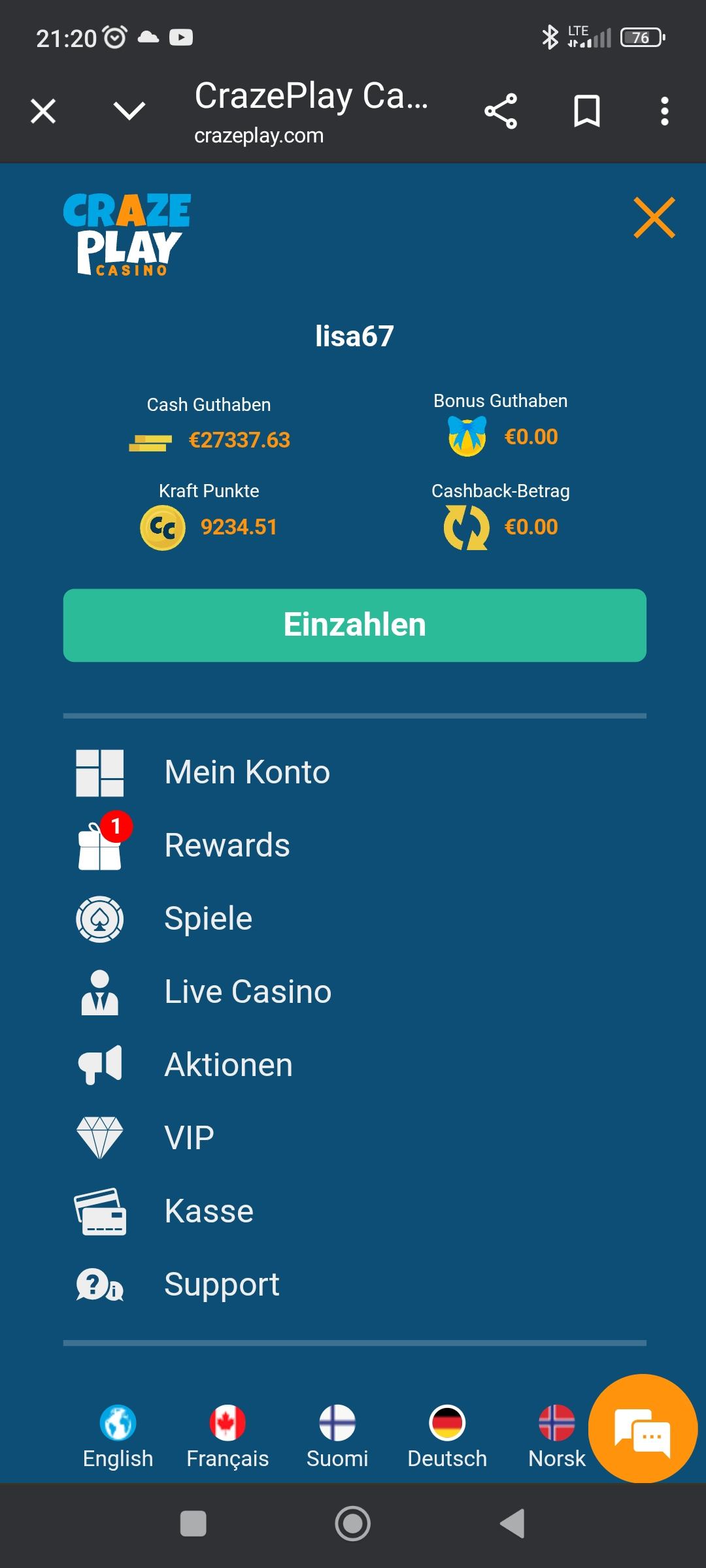Open the Live Casino section
The width and height of the screenshot is (706, 1568).
coord(248,992)
